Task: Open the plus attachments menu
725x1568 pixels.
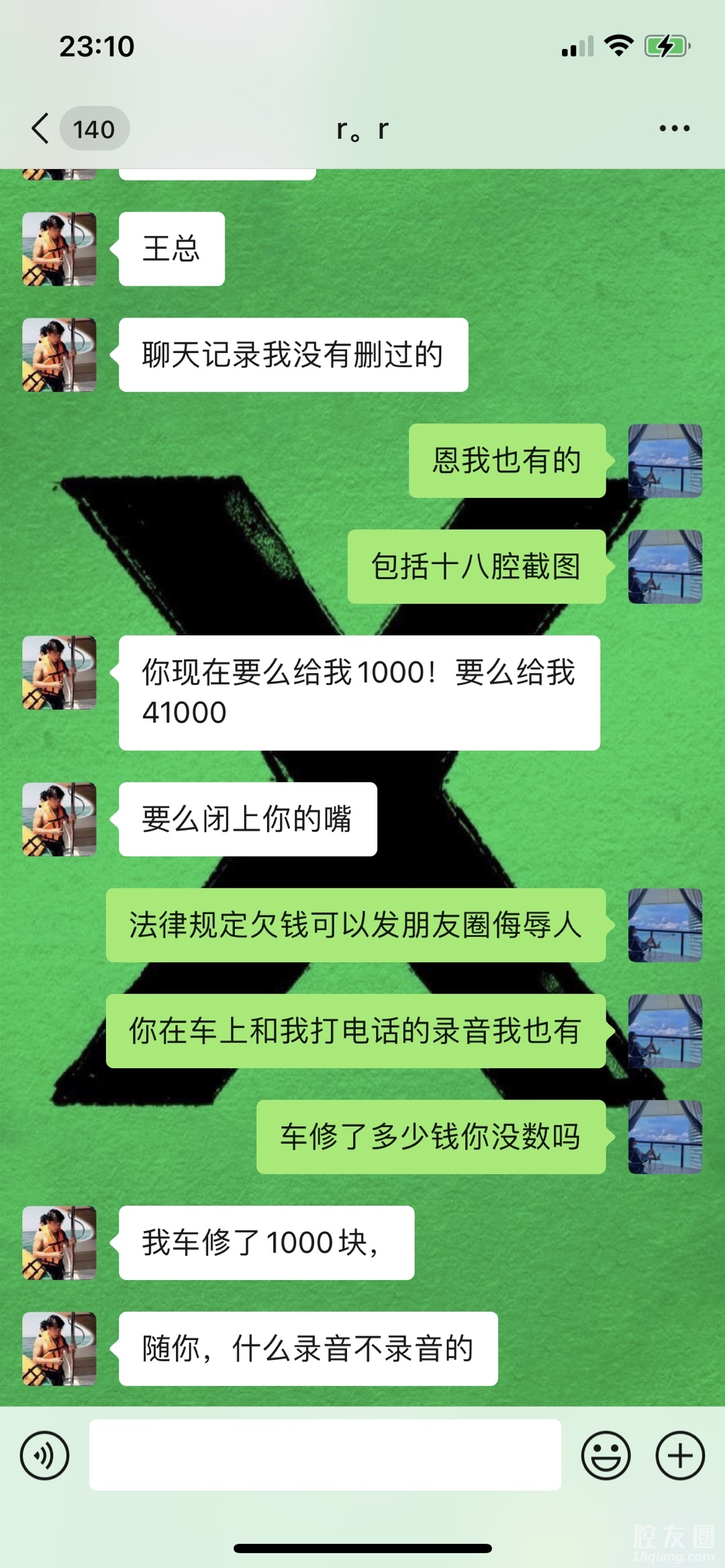Action: click(679, 1455)
